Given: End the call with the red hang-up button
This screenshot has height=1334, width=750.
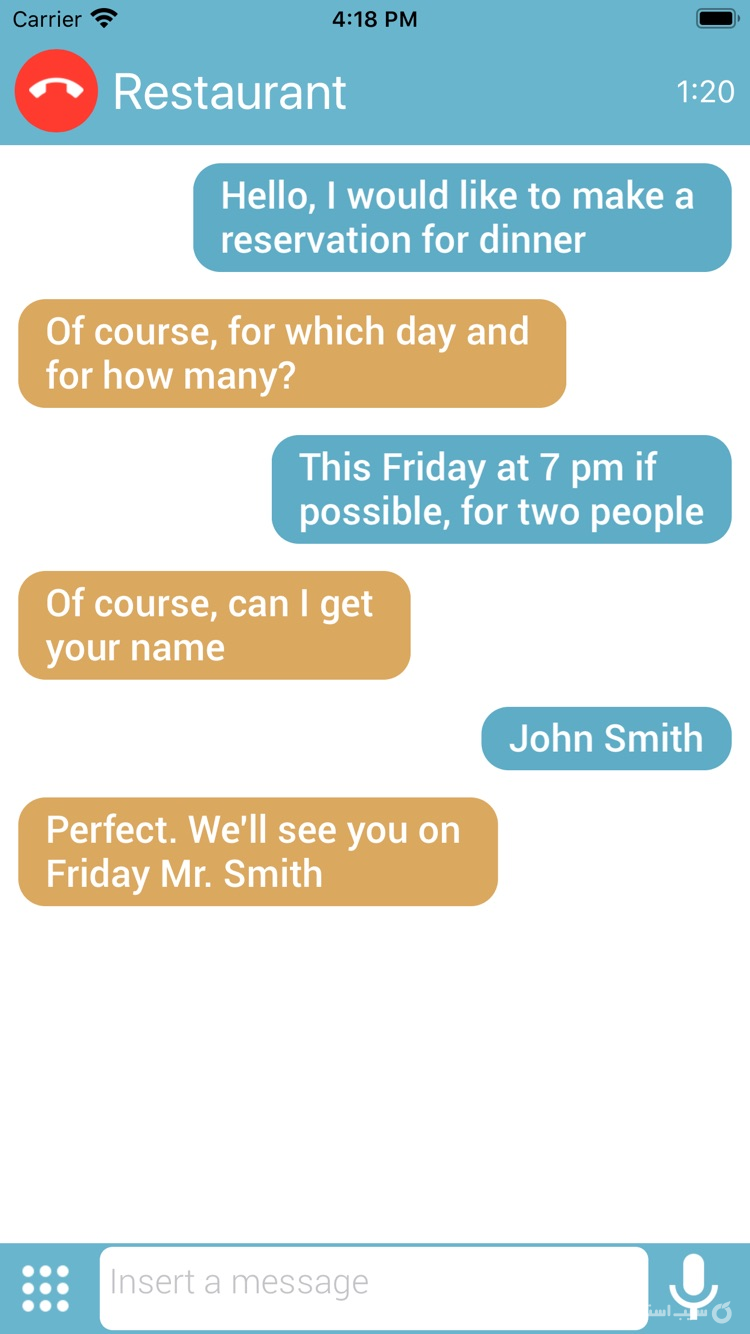Looking at the screenshot, I should click(56, 91).
